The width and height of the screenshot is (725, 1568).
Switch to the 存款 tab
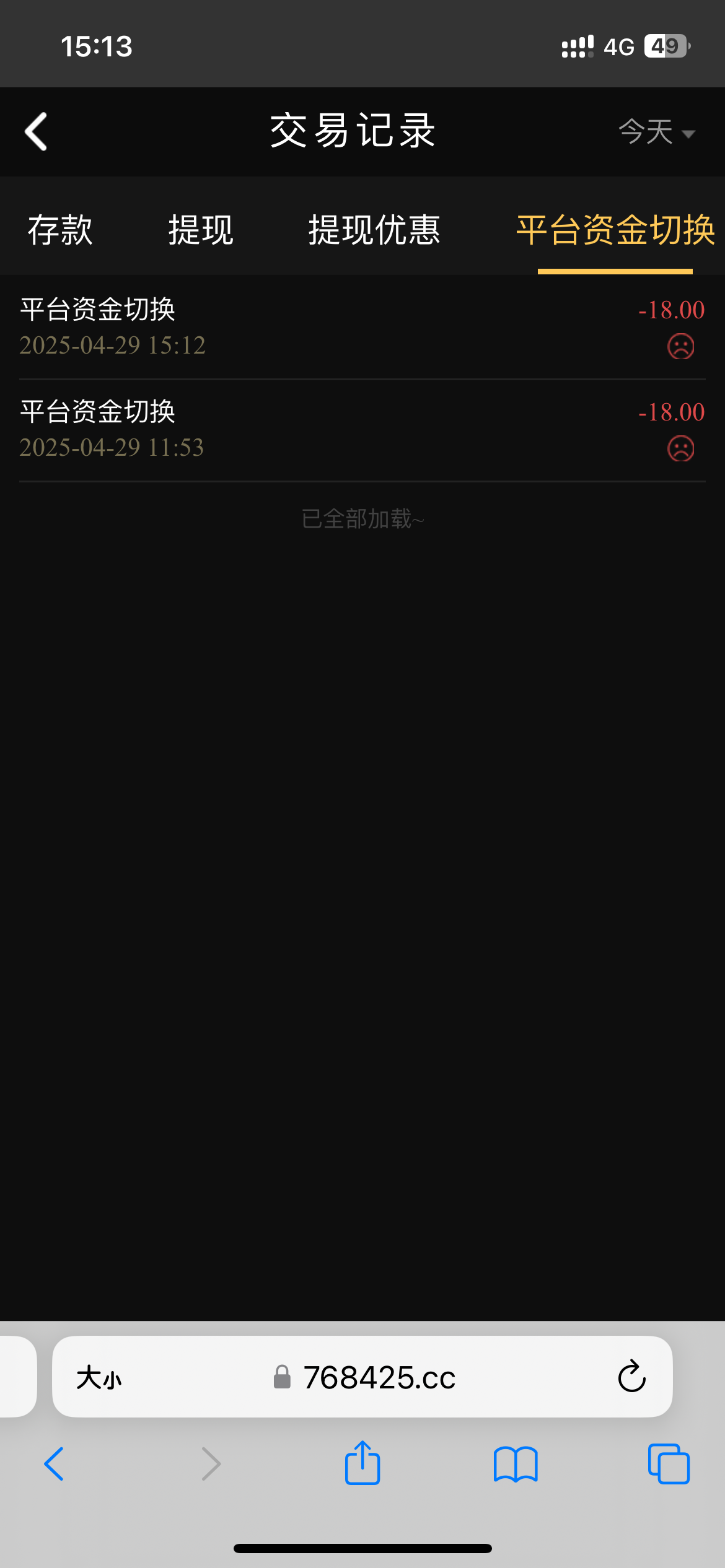point(60,230)
